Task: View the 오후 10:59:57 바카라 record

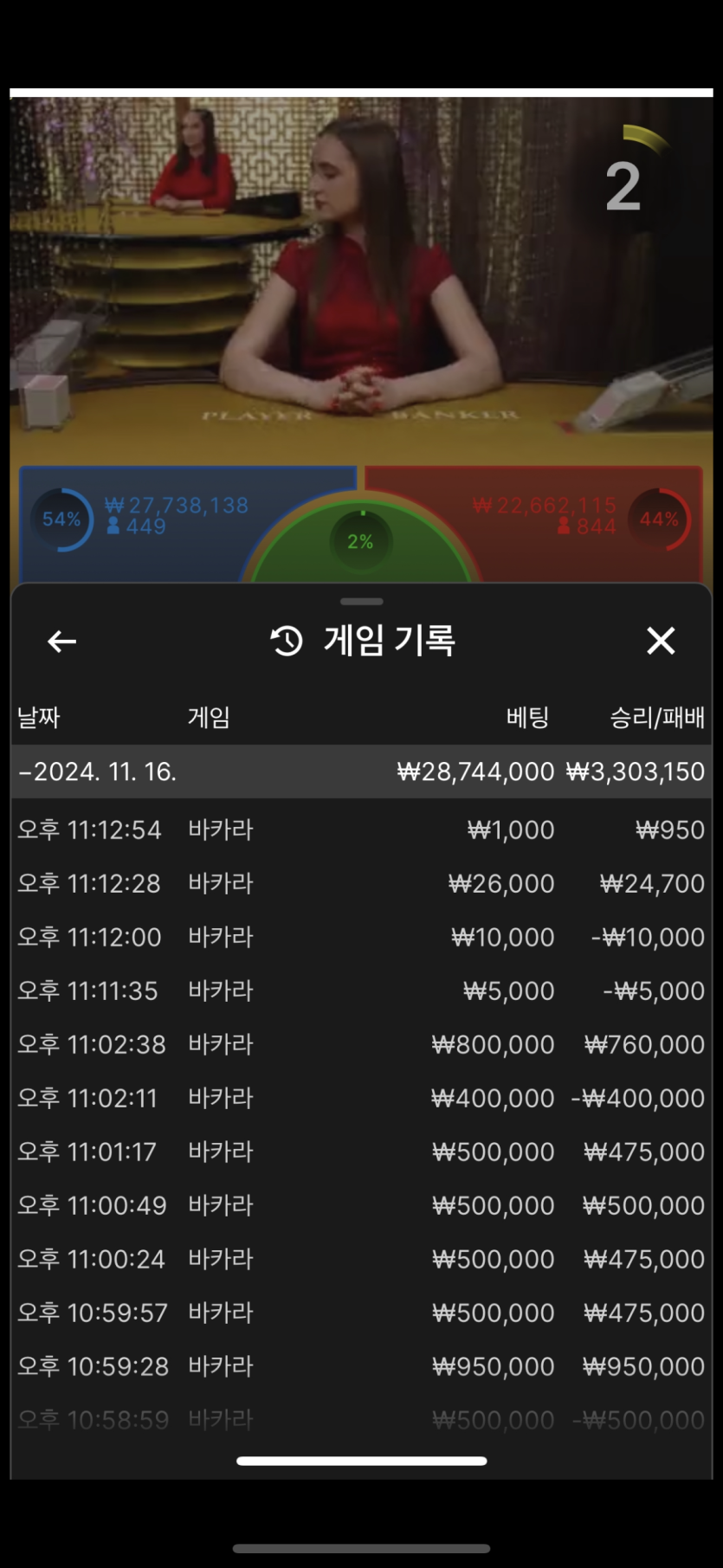Action: pyautogui.click(x=361, y=1313)
